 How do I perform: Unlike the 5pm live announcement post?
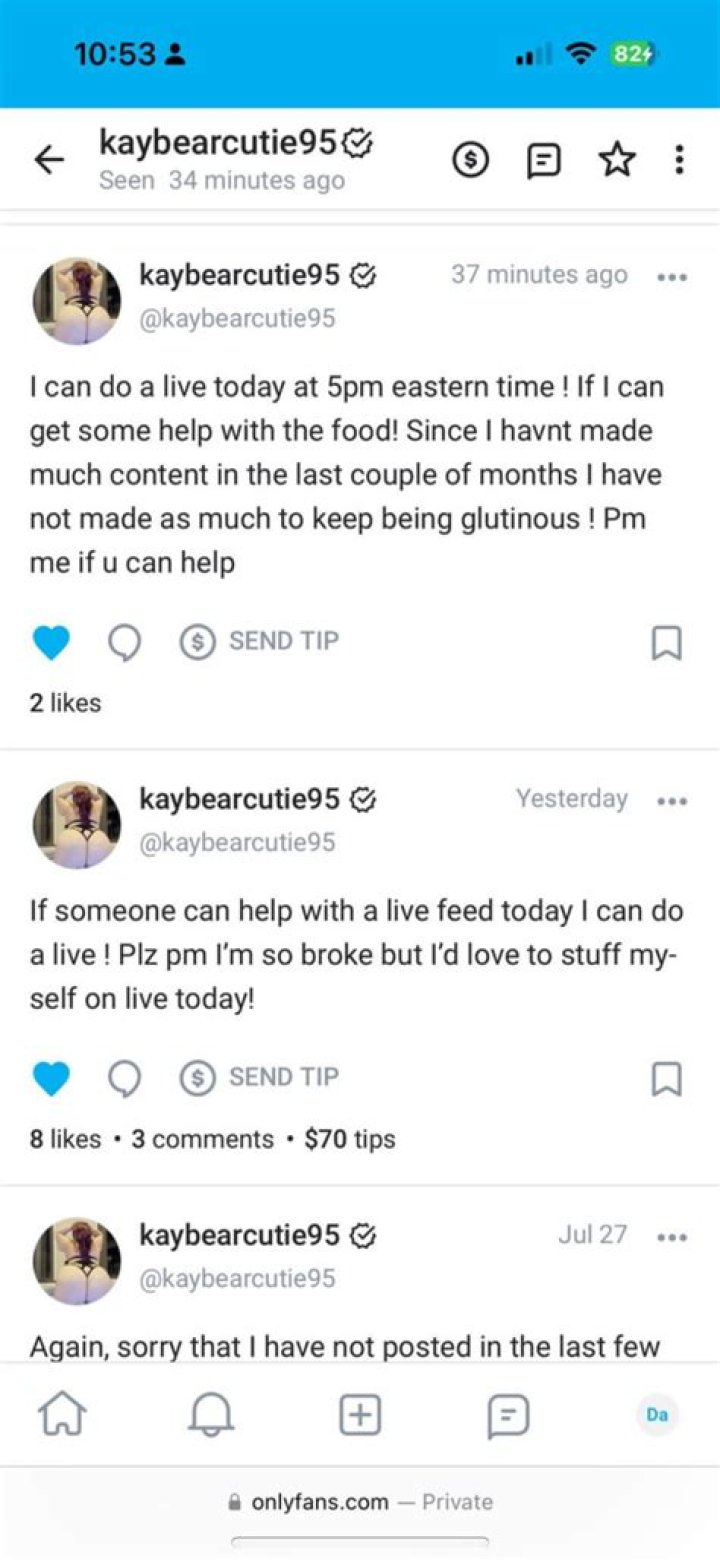click(52, 641)
